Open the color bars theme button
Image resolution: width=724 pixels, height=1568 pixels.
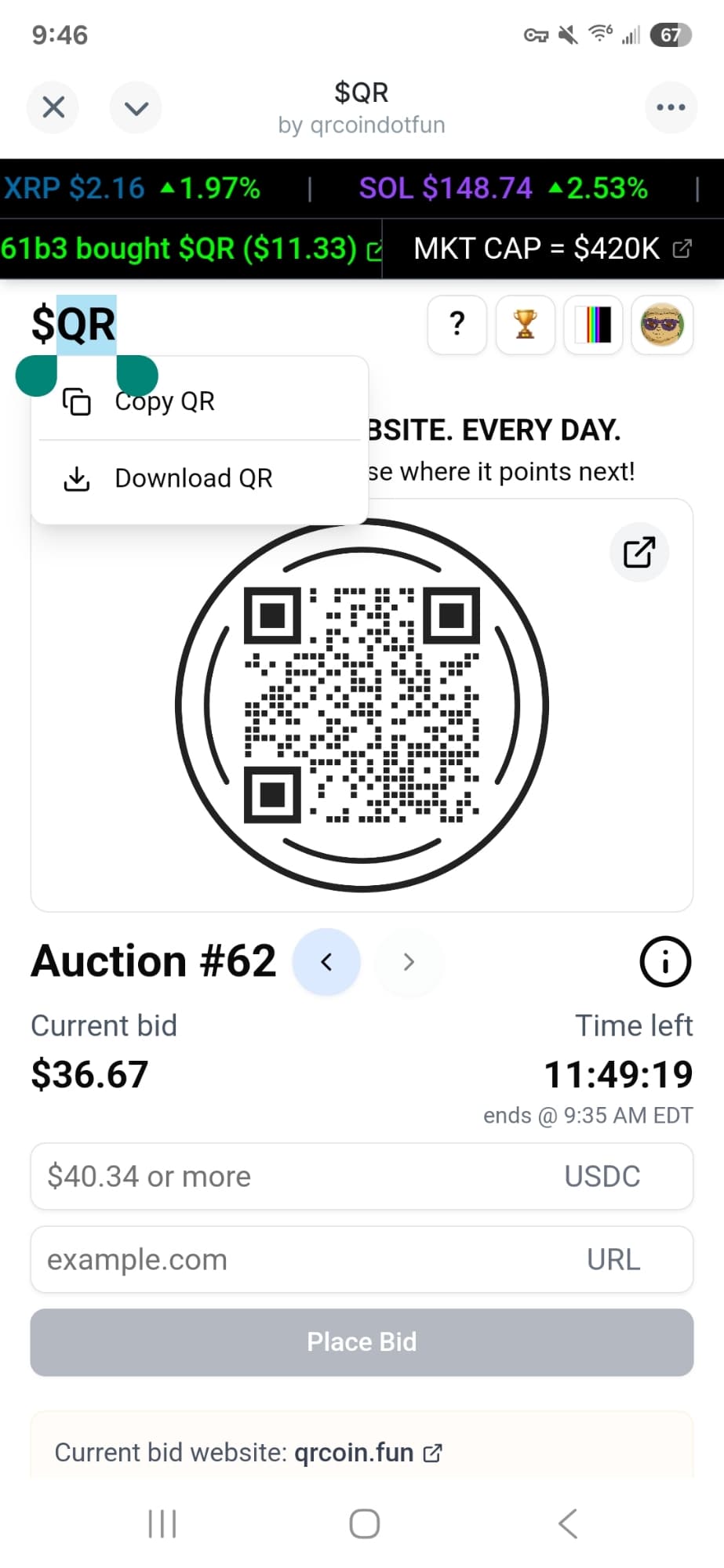593,324
